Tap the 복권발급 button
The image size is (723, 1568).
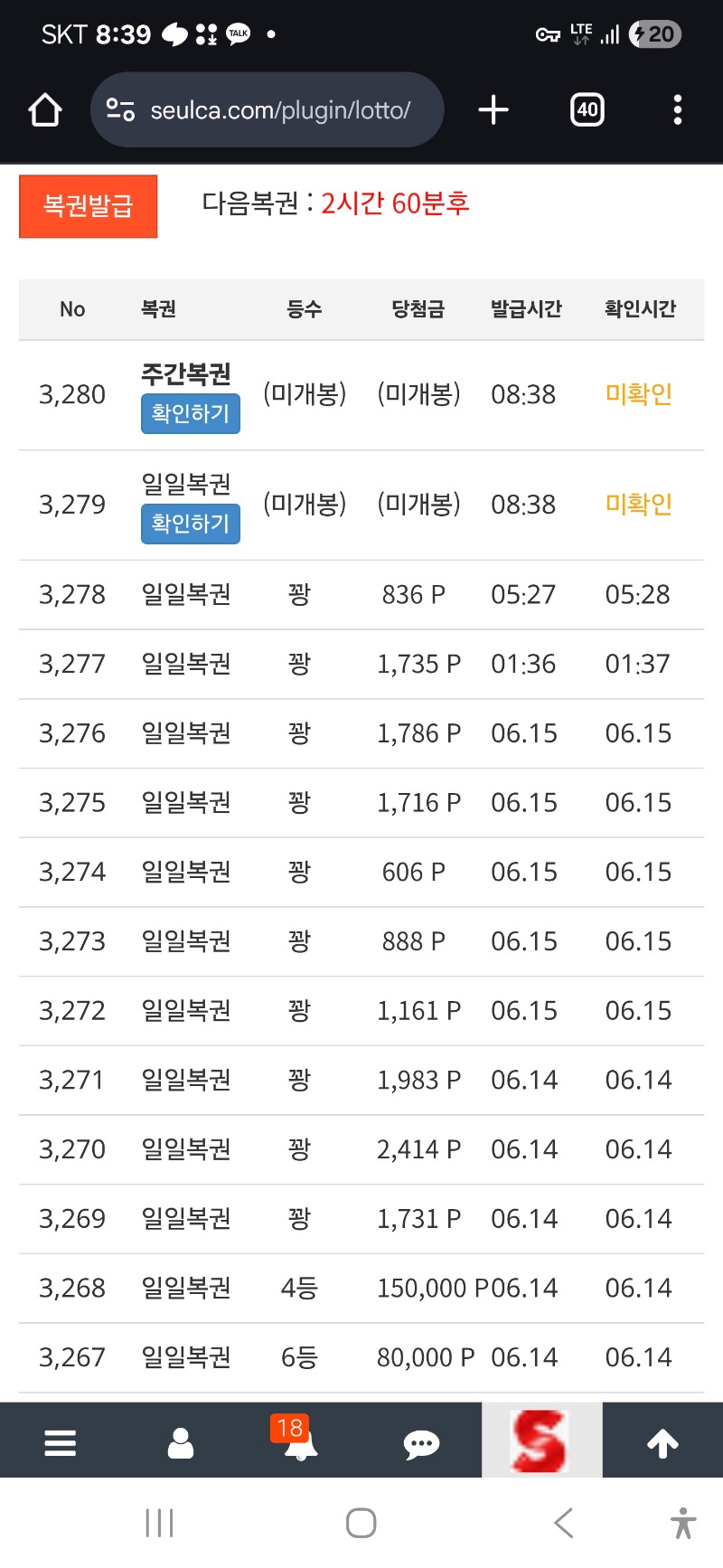89,206
